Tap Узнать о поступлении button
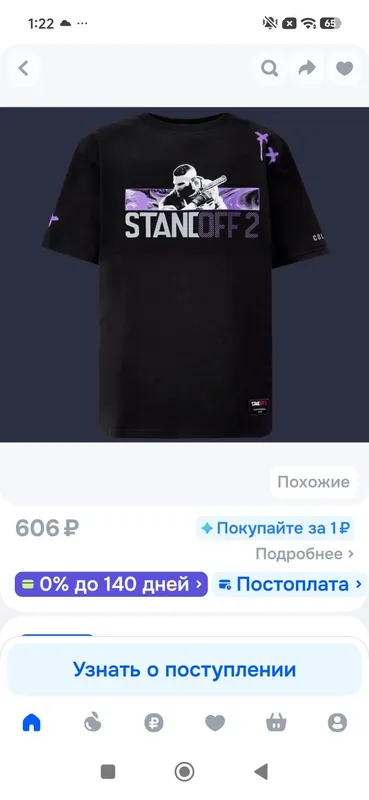The width and height of the screenshot is (369, 800). 184,669
